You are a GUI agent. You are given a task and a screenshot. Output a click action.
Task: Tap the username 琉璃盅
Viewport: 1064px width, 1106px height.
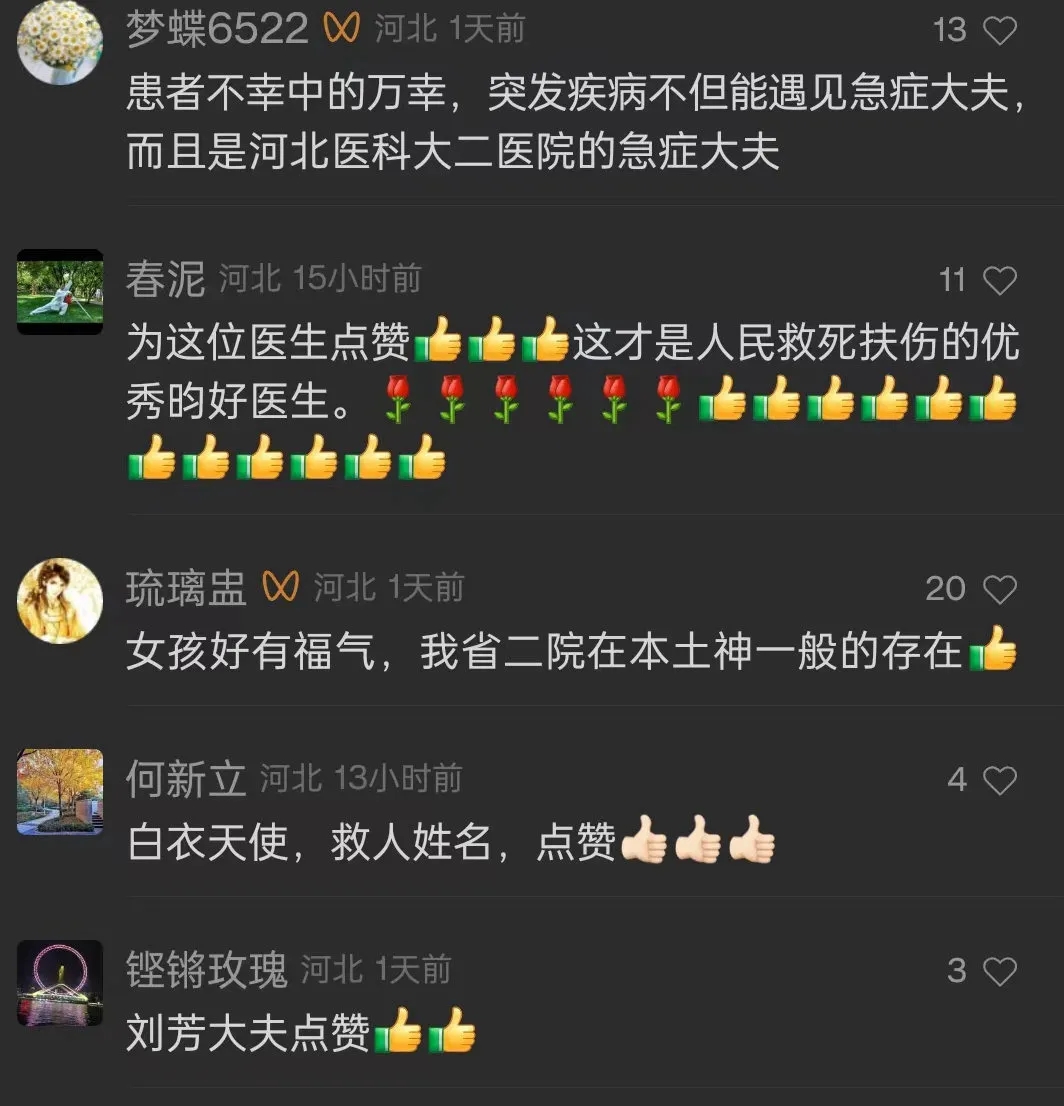click(186, 589)
